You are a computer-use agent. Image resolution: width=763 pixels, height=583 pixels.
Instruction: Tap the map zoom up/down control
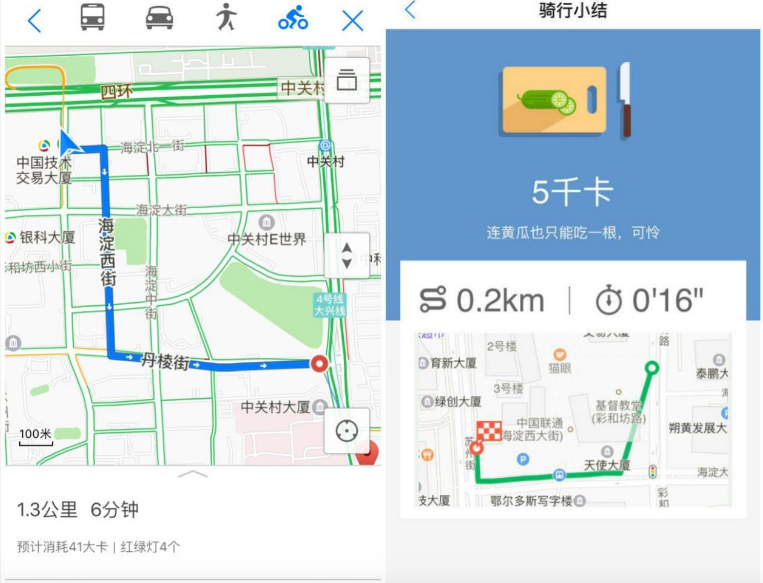346,255
